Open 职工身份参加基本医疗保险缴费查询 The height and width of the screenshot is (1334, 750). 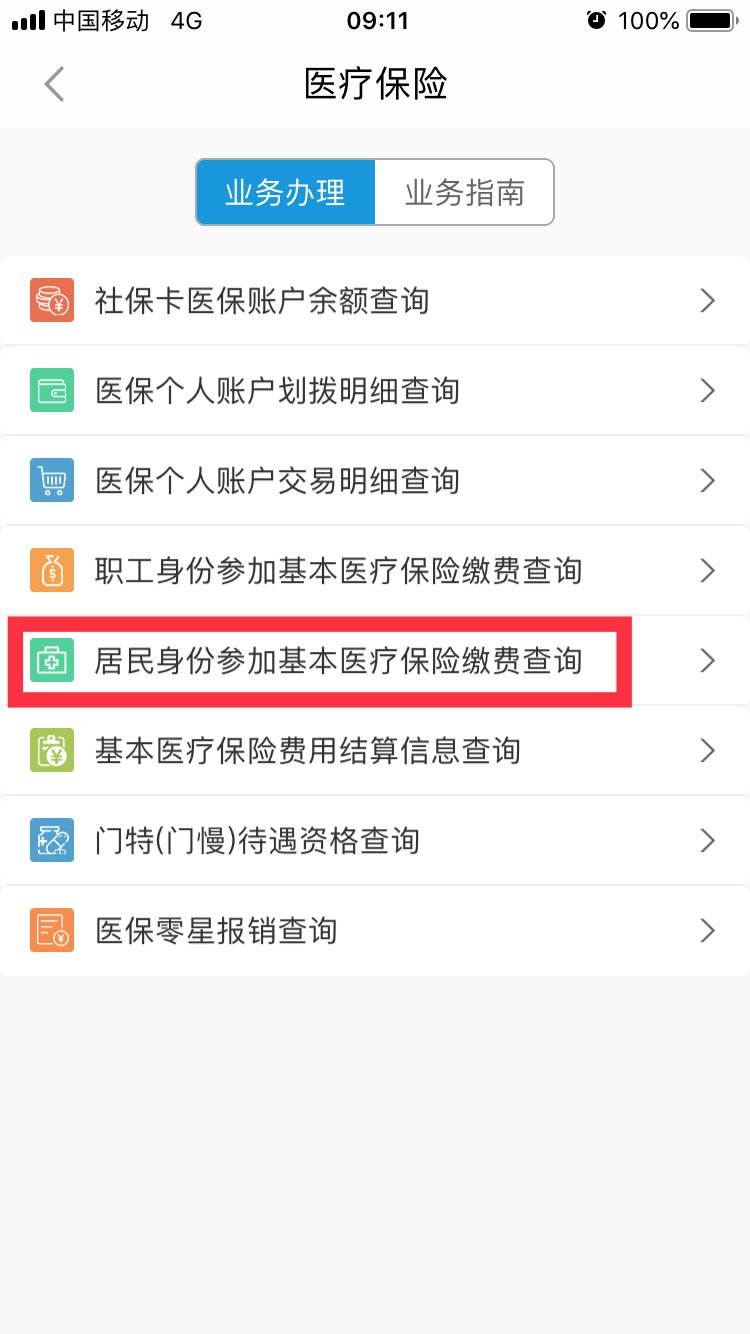[x=374, y=571]
